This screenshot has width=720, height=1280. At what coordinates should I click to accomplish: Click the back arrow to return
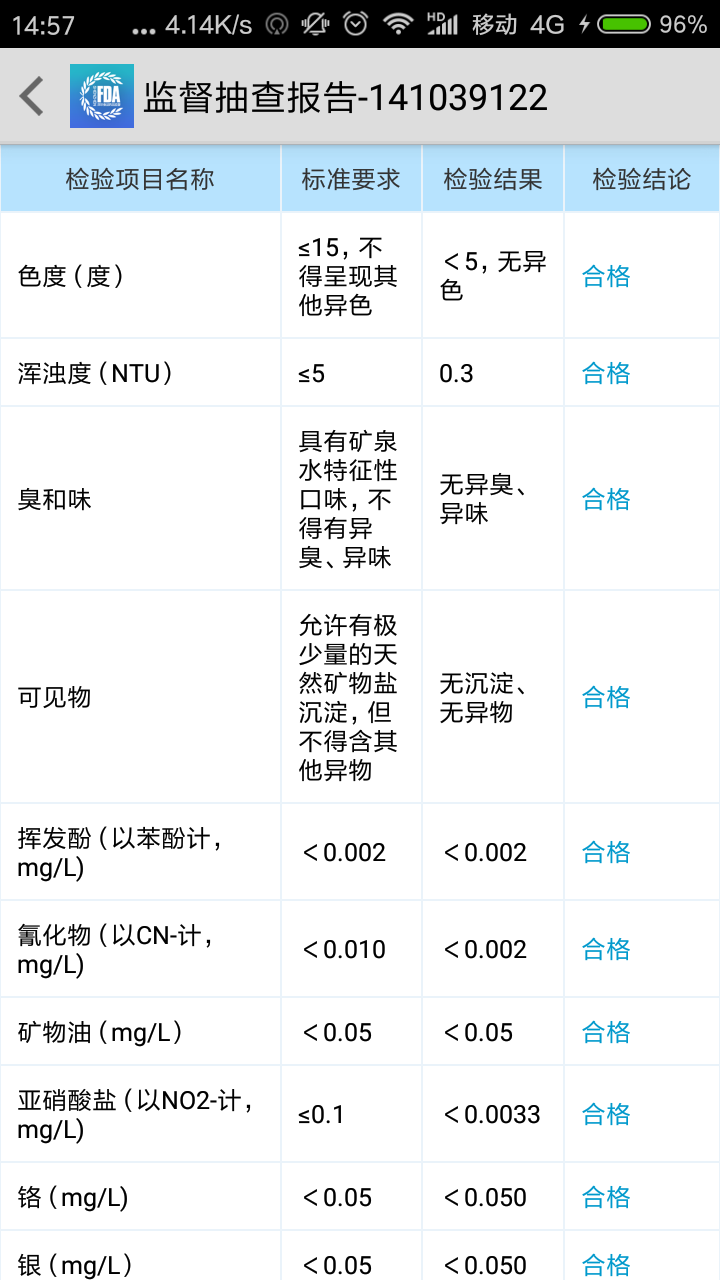point(30,96)
